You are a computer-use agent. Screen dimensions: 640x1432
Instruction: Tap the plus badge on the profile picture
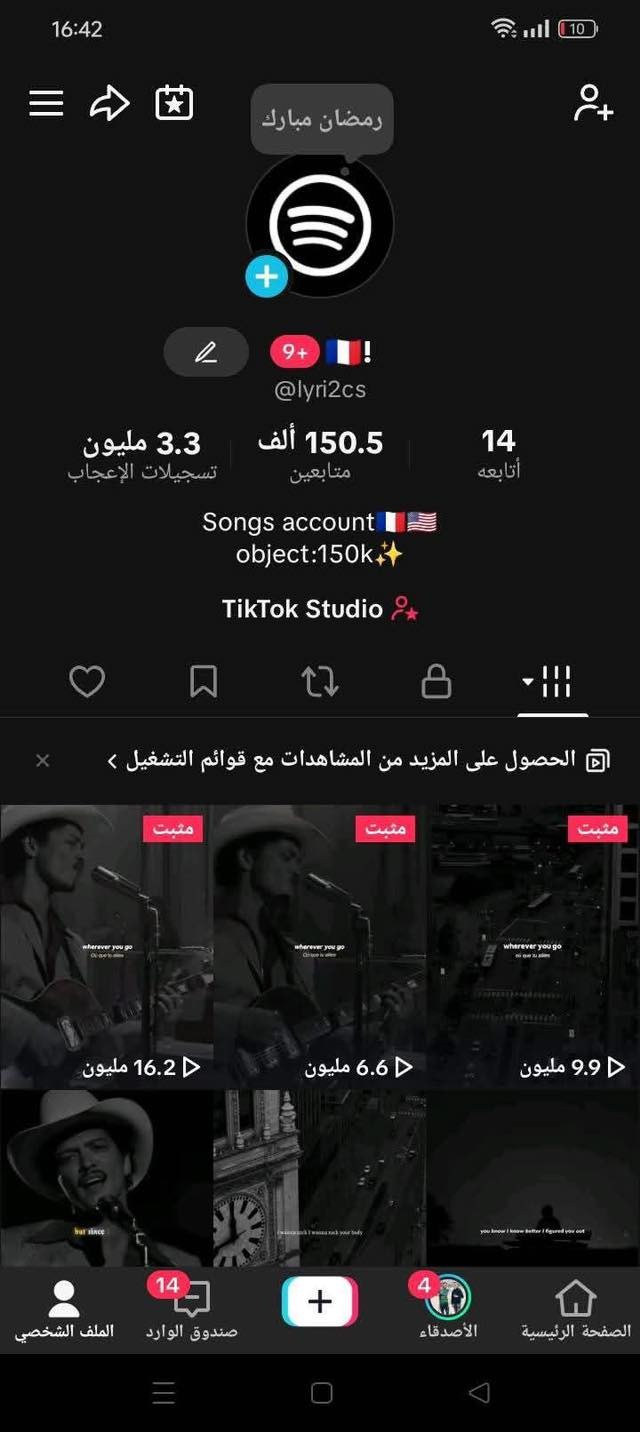pyautogui.click(x=266, y=276)
